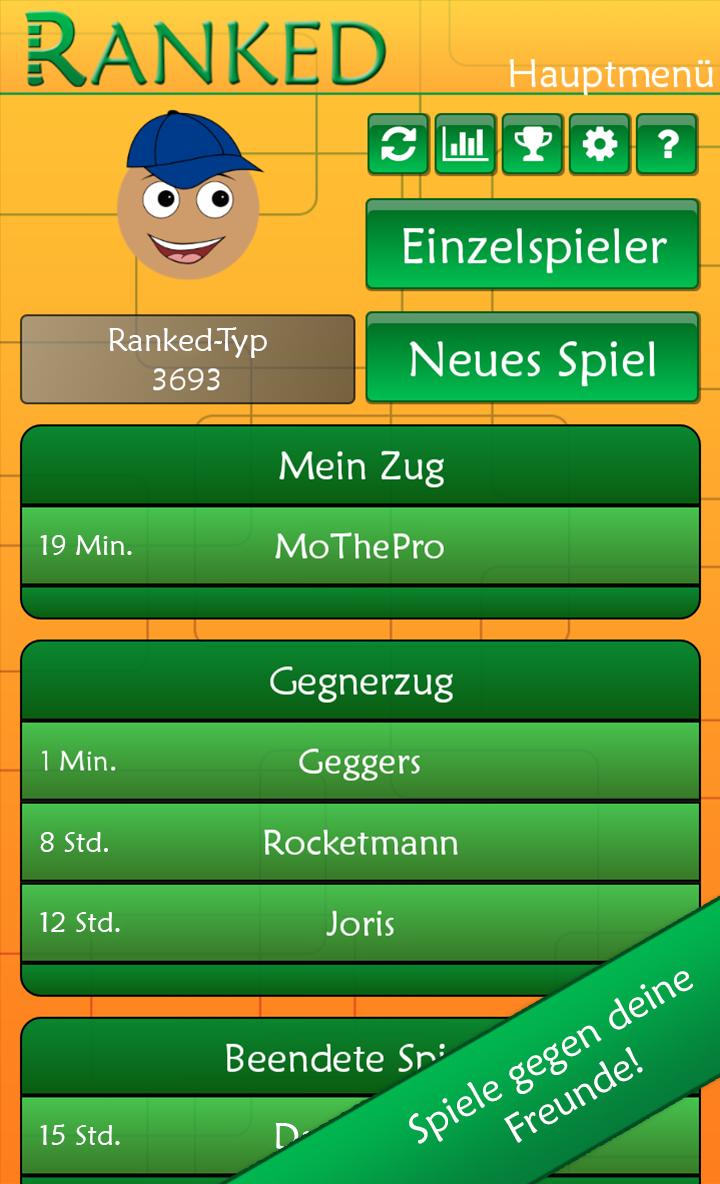This screenshot has width=720, height=1184.
Task: Select the Rocketmann game row
Action: 360,842
